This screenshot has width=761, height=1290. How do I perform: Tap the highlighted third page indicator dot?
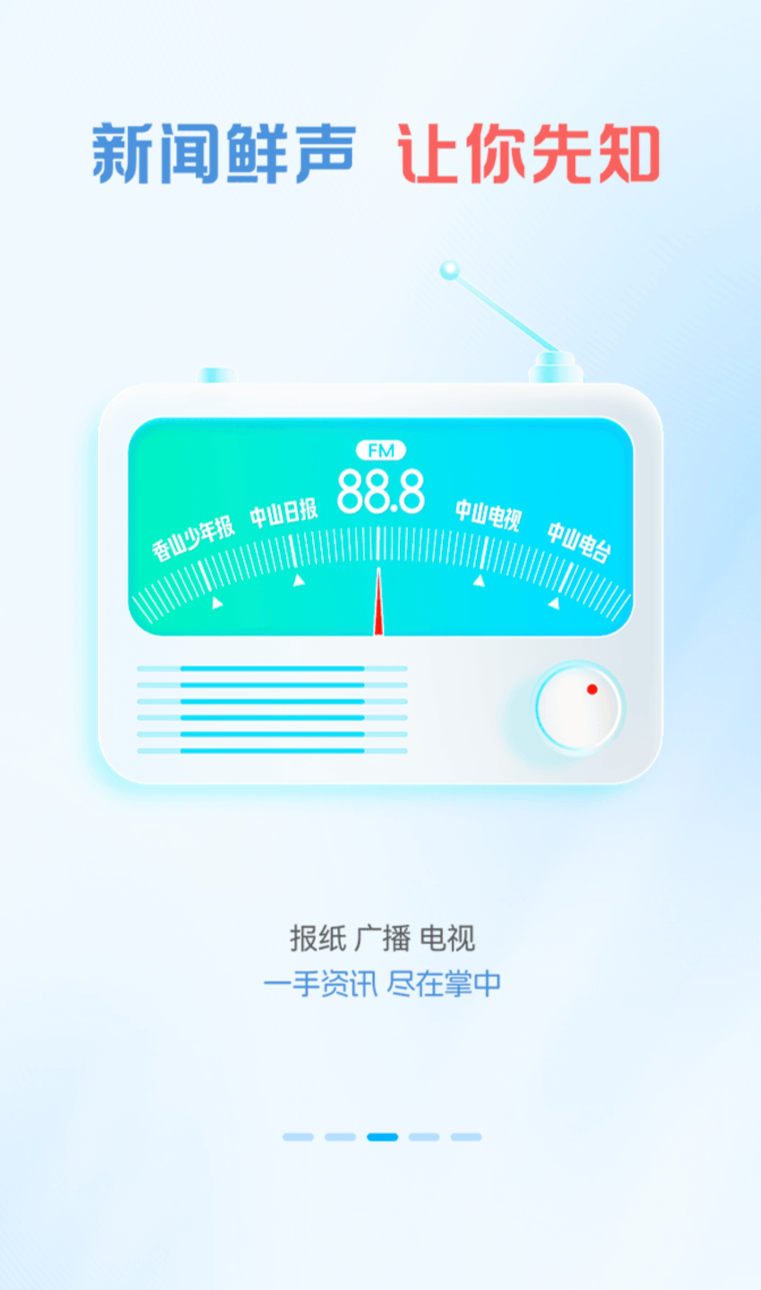(x=382, y=1137)
